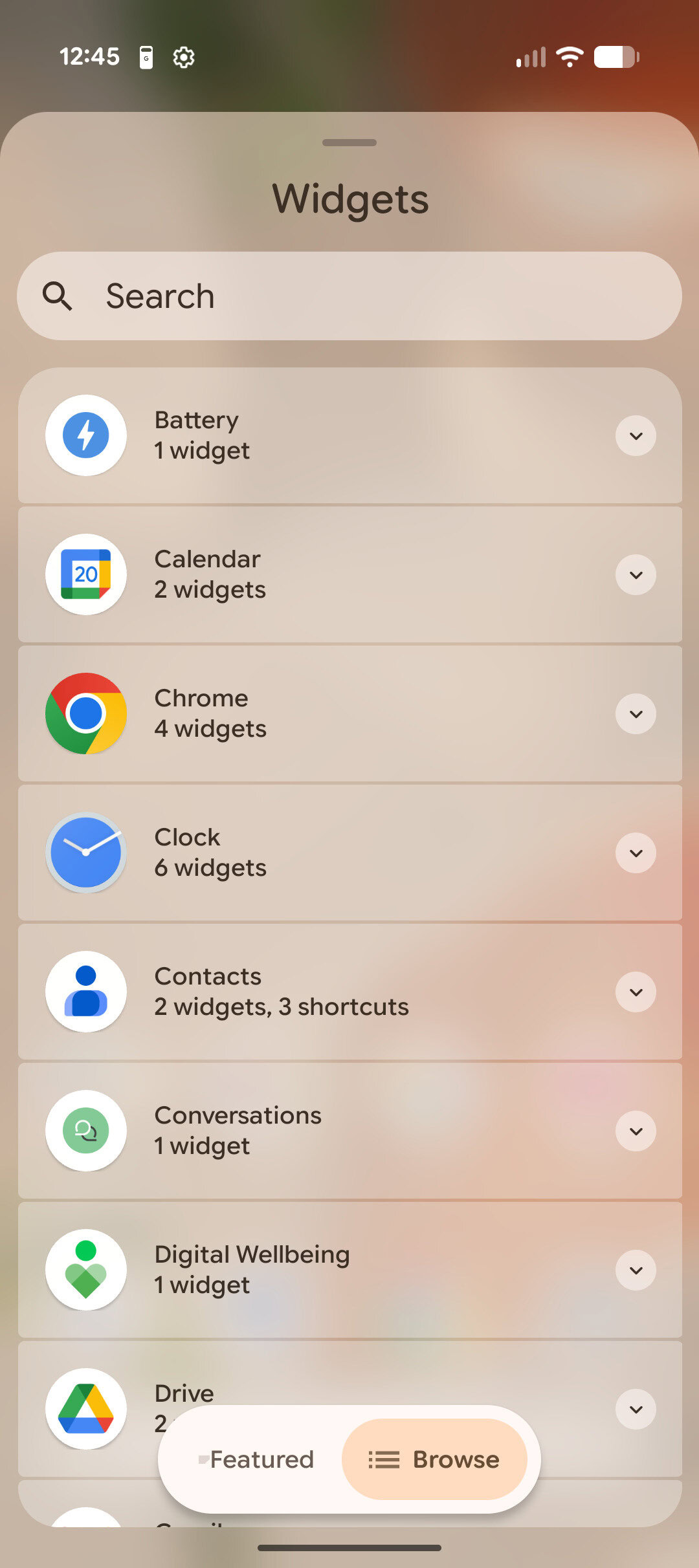Tap the Search field to enter a query
Screen dimensions: 699x1568
(349, 296)
